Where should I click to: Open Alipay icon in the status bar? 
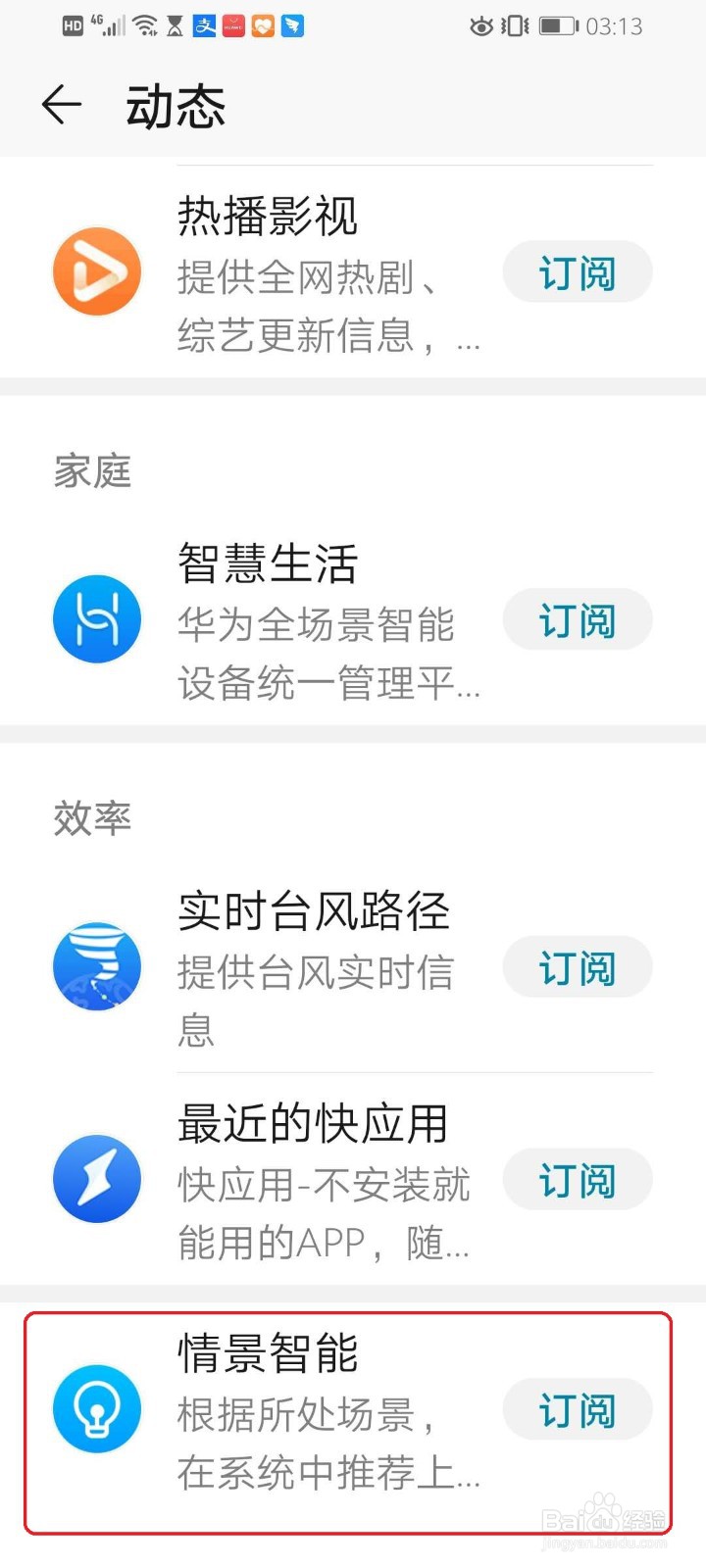click(x=203, y=26)
